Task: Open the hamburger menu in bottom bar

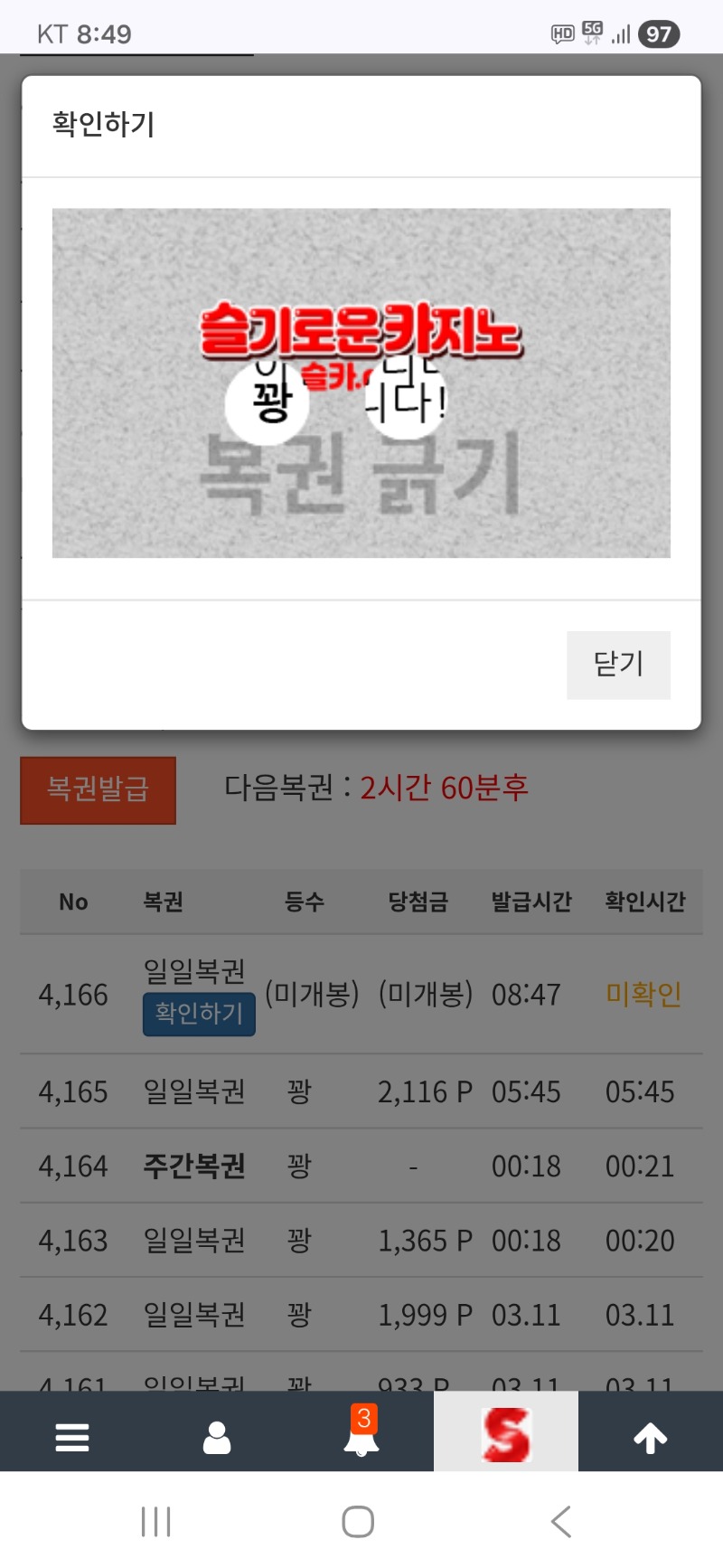Action: point(72,1437)
